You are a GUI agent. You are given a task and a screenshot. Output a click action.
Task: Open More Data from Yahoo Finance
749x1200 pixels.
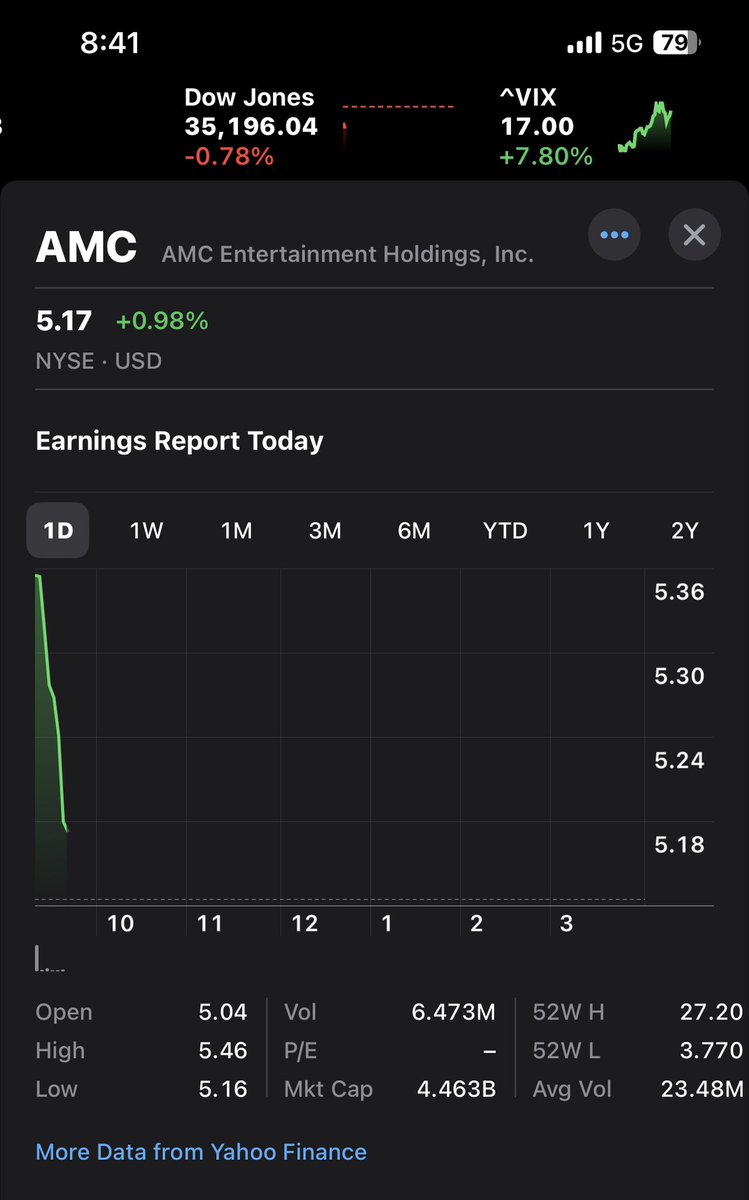pos(201,1152)
